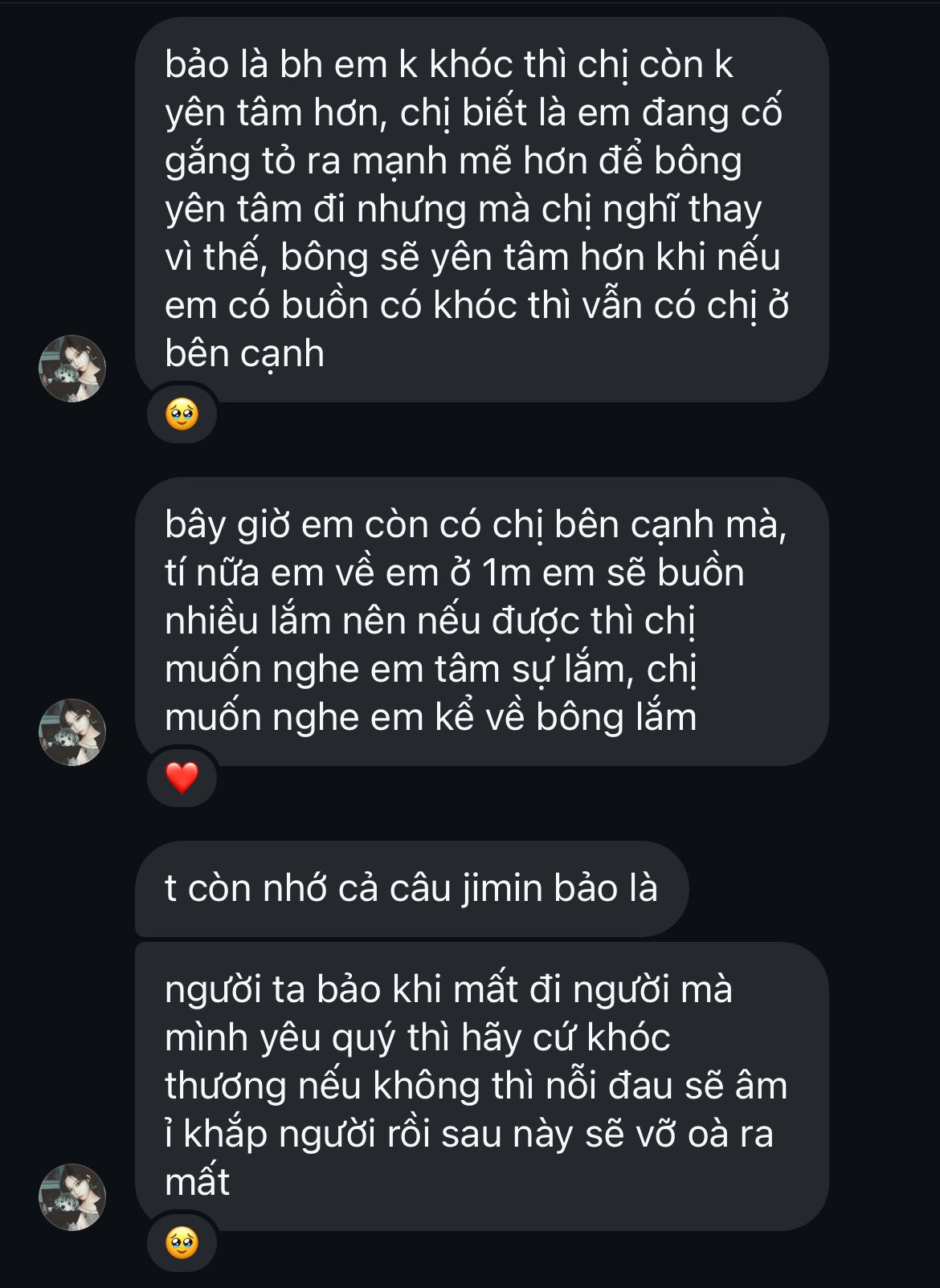Image resolution: width=940 pixels, height=1288 pixels.
Task: View the heart reaction under "bây giờ em" message
Action: [182, 777]
